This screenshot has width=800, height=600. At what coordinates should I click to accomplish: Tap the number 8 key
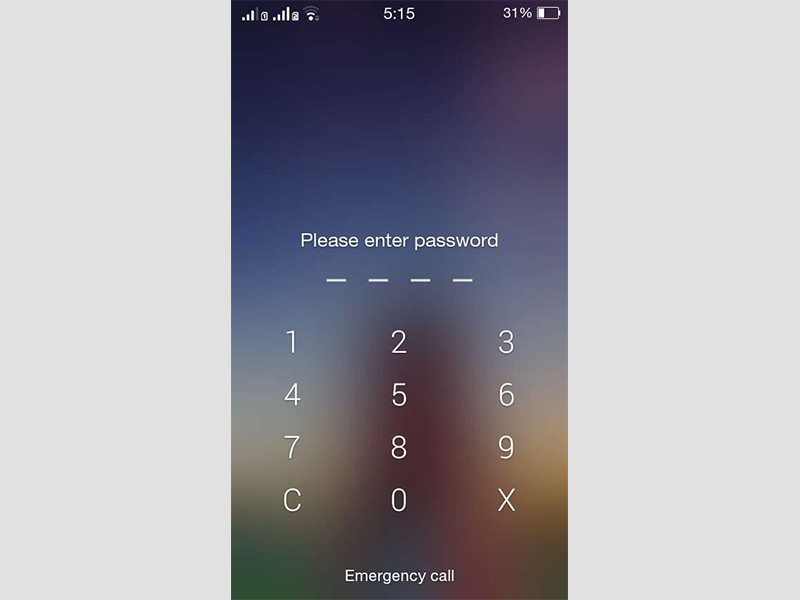399,447
